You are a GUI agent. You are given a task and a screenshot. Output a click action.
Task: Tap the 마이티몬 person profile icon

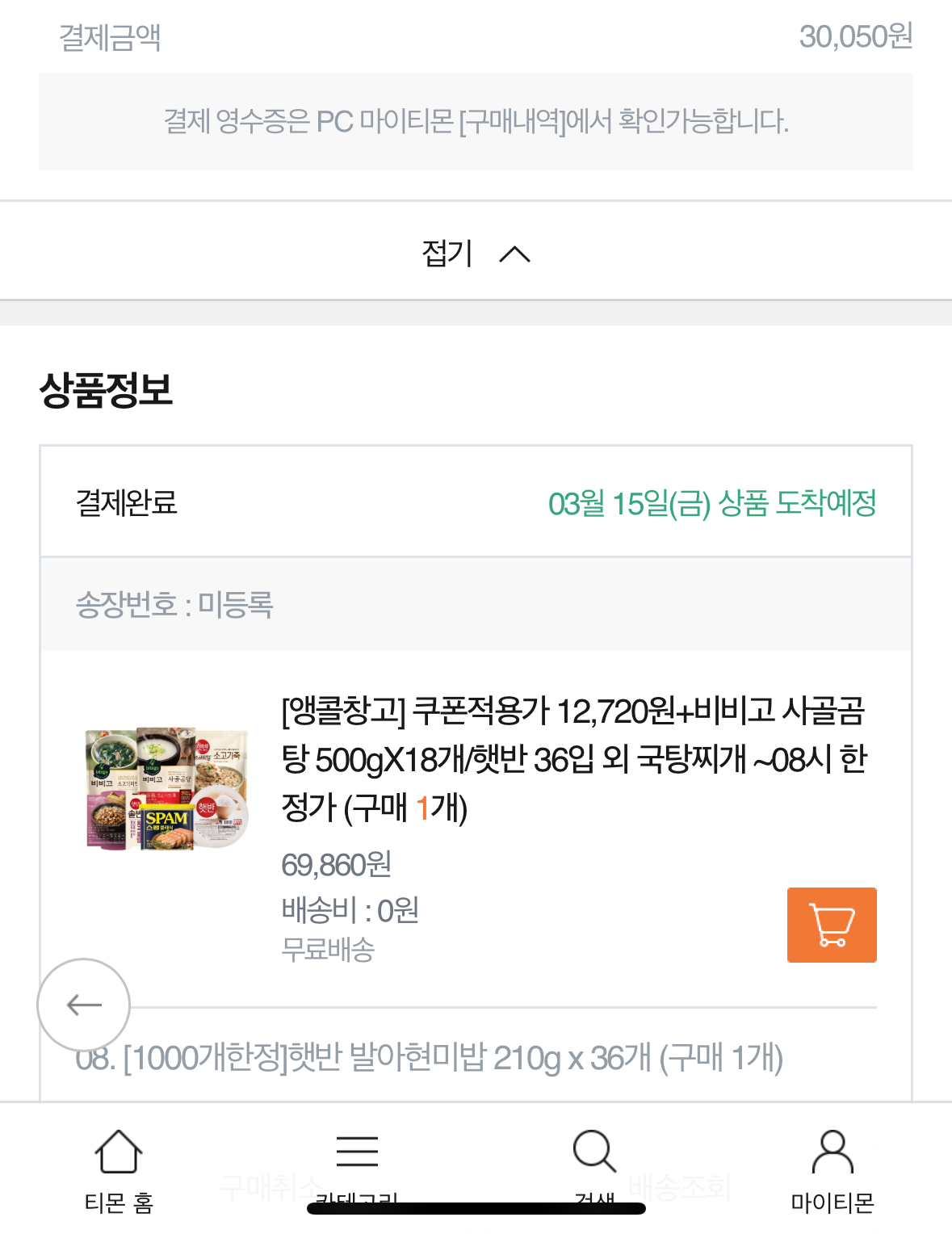[832, 1154]
